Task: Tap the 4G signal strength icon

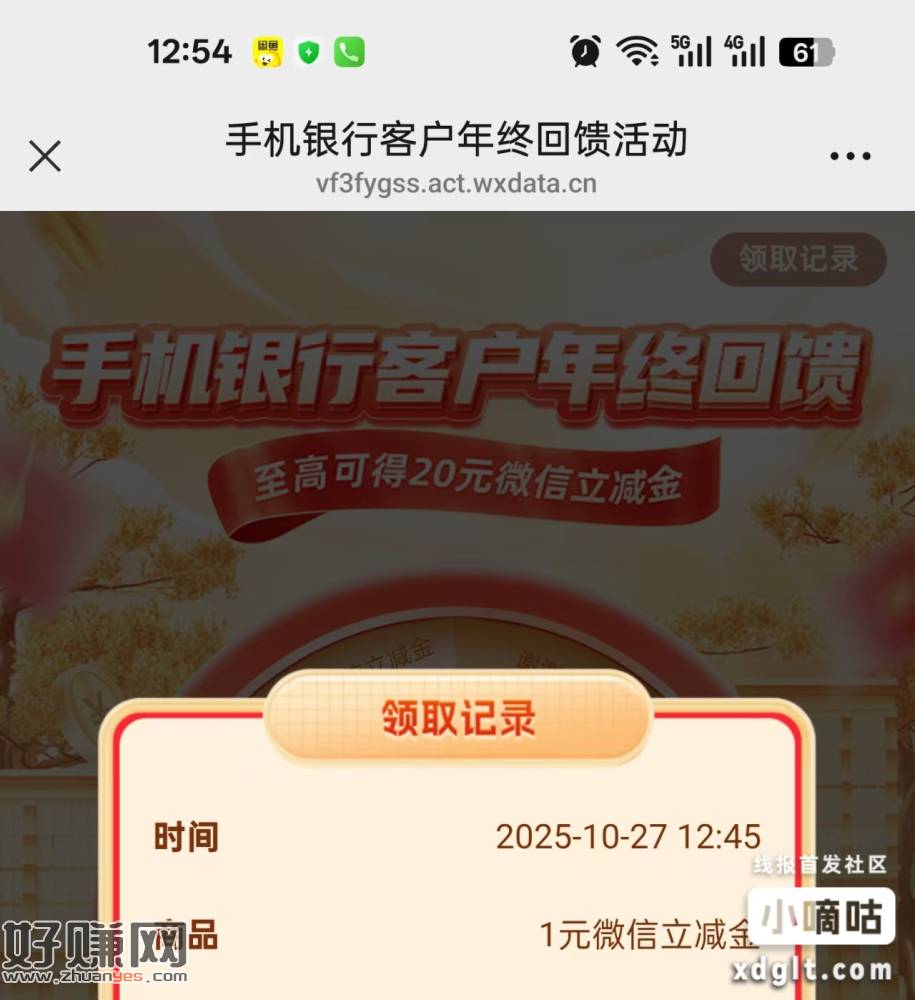Action: click(x=745, y=50)
